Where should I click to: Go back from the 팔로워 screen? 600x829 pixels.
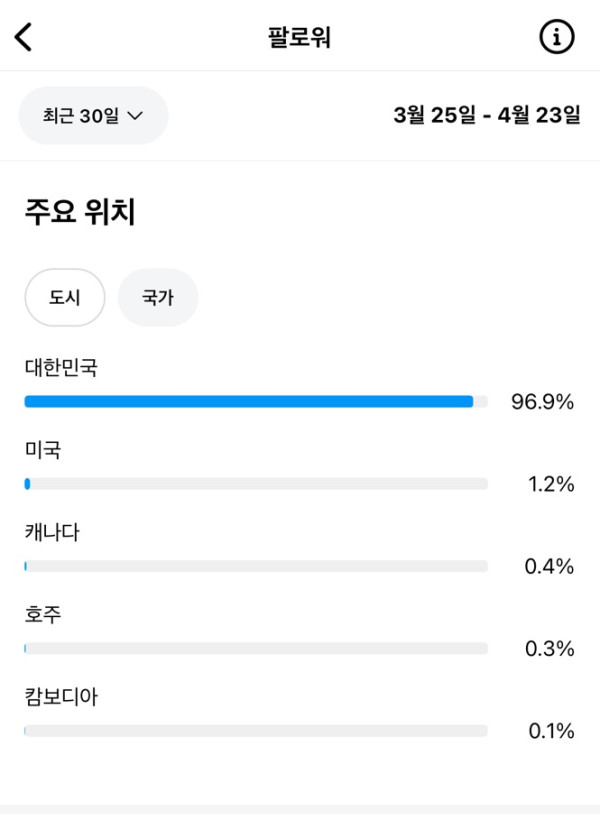pyautogui.click(x=24, y=37)
